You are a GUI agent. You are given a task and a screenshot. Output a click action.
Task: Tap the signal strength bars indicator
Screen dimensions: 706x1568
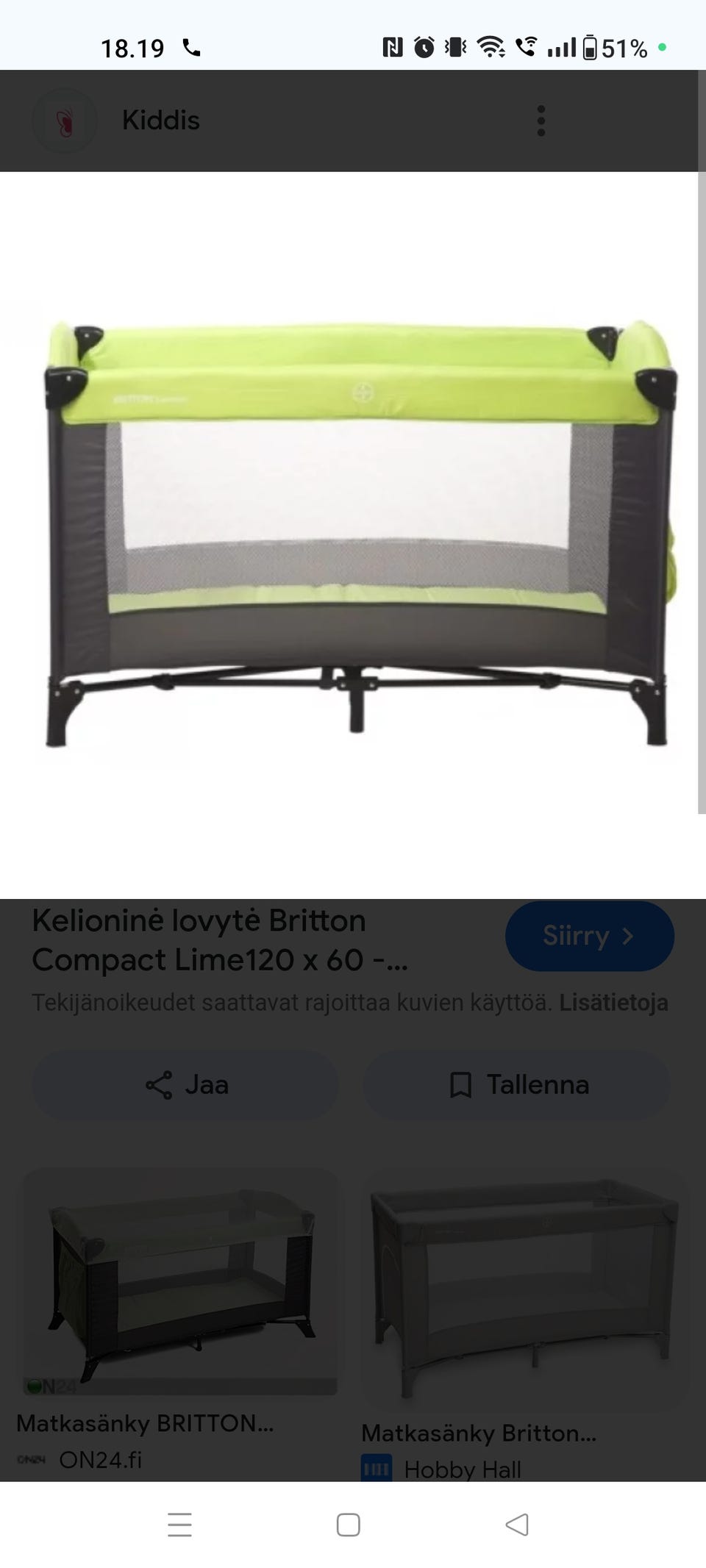pos(561,46)
